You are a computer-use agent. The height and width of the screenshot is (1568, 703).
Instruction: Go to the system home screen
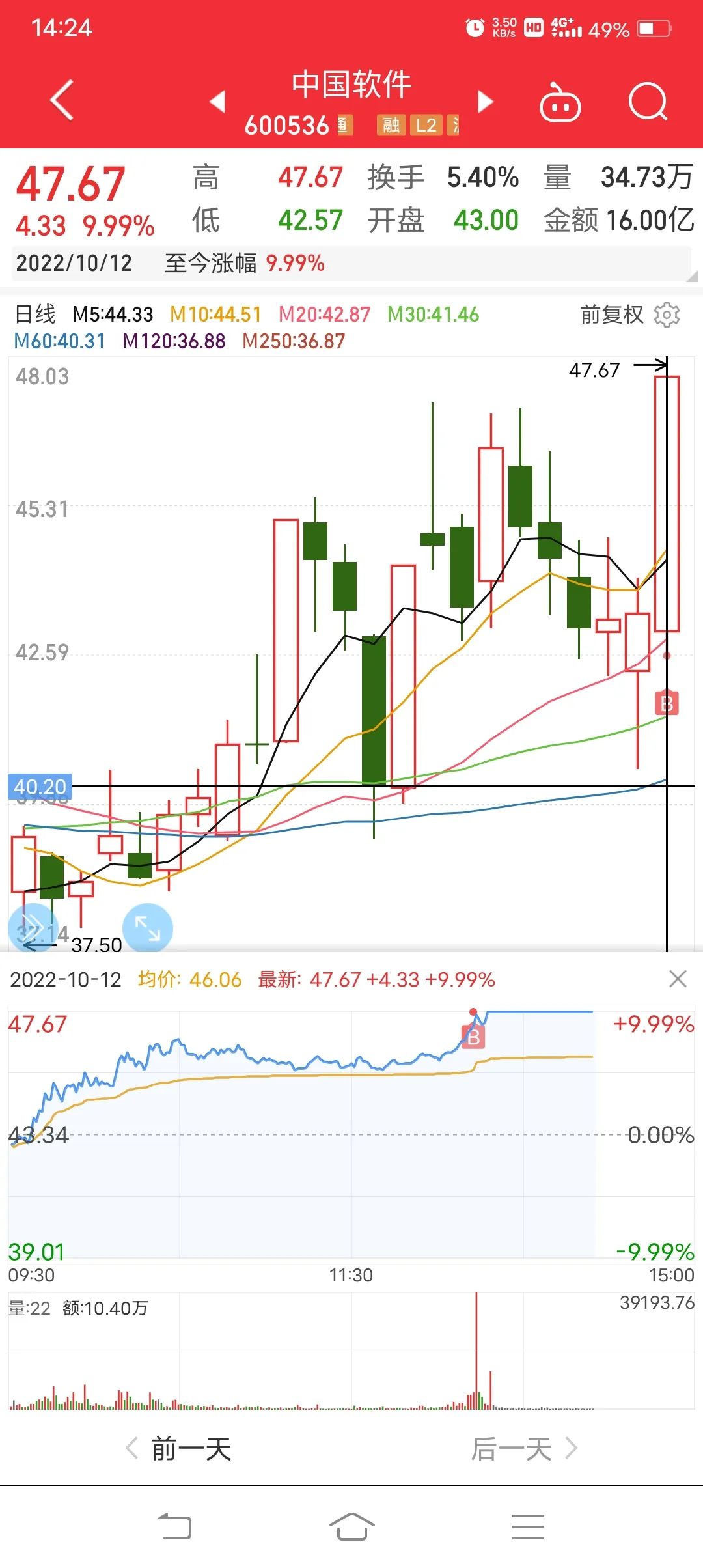point(351,1526)
